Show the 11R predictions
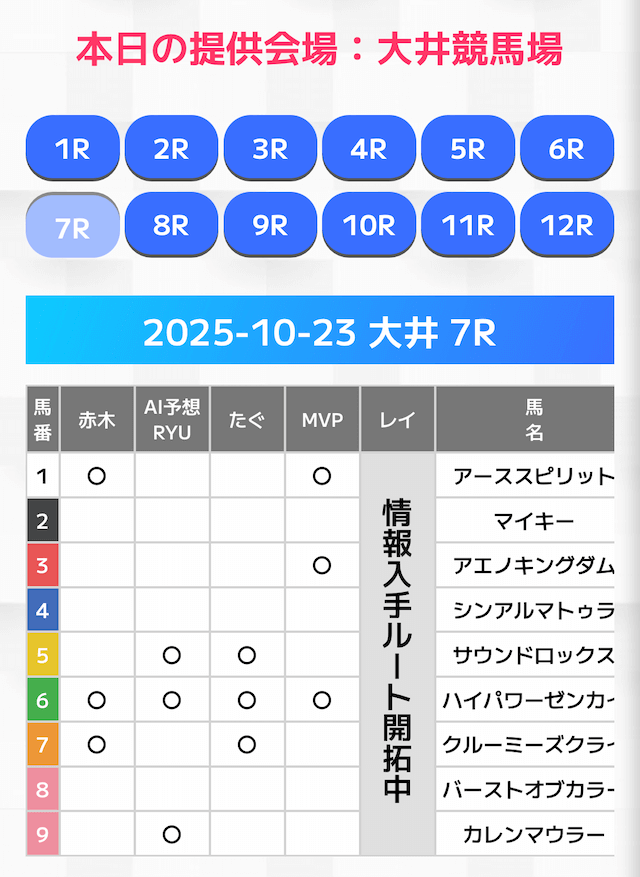Viewport: 640px width, 877px height. (x=467, y=225)
